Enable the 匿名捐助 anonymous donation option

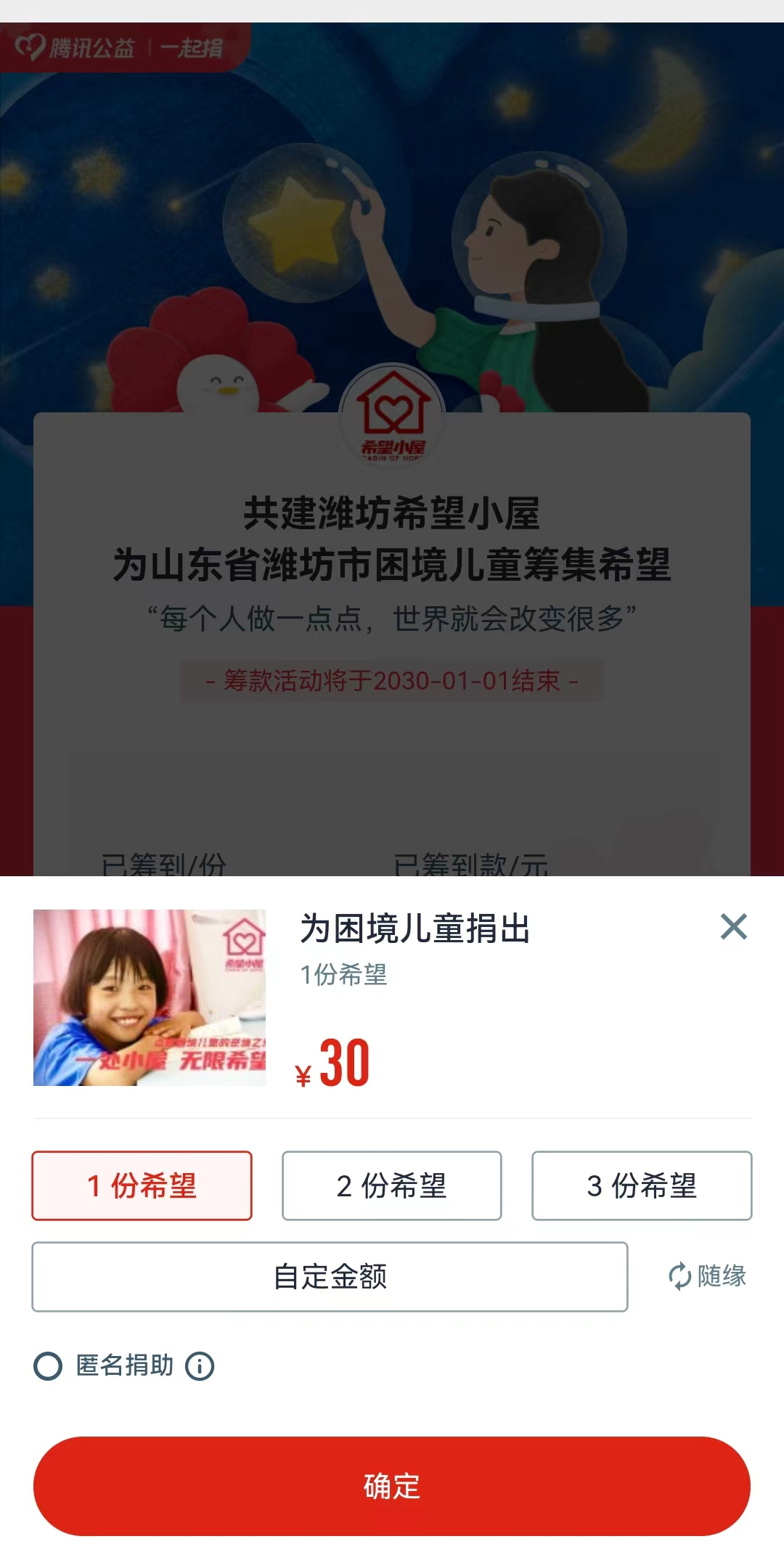[49, 1365]
